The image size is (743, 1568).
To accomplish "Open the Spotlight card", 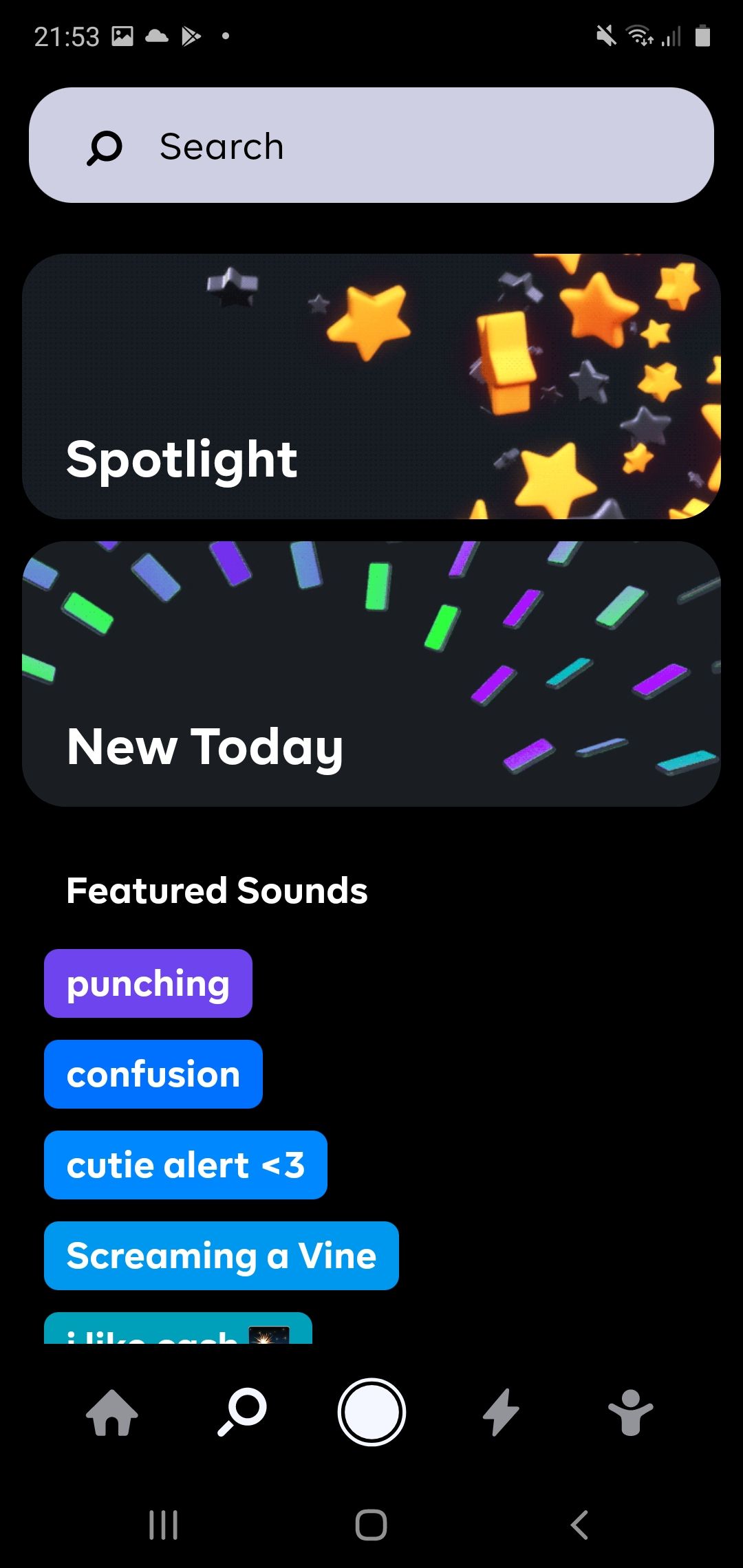I will (371, 386).
